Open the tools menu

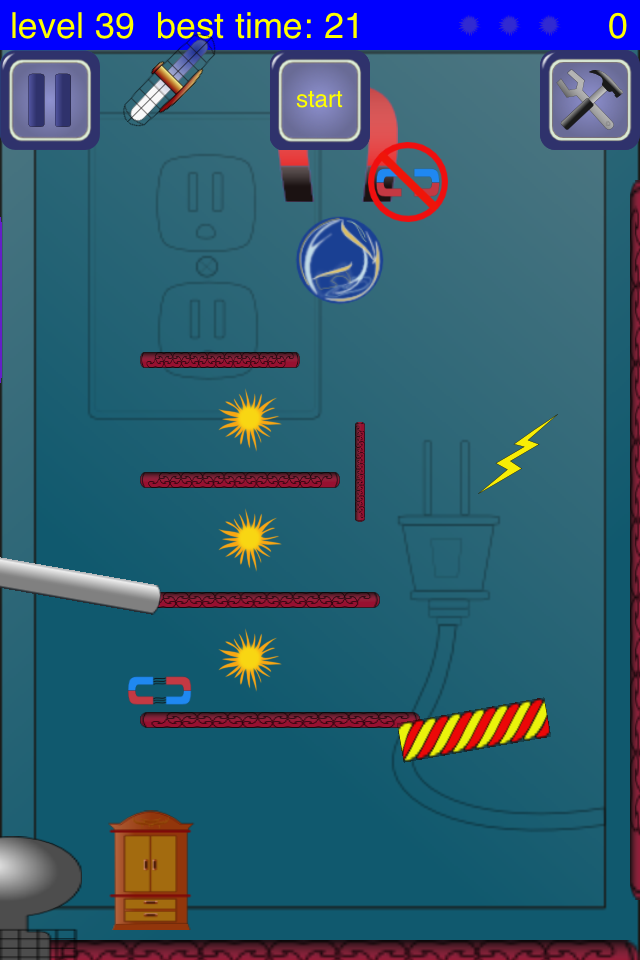tap(590, 100)
